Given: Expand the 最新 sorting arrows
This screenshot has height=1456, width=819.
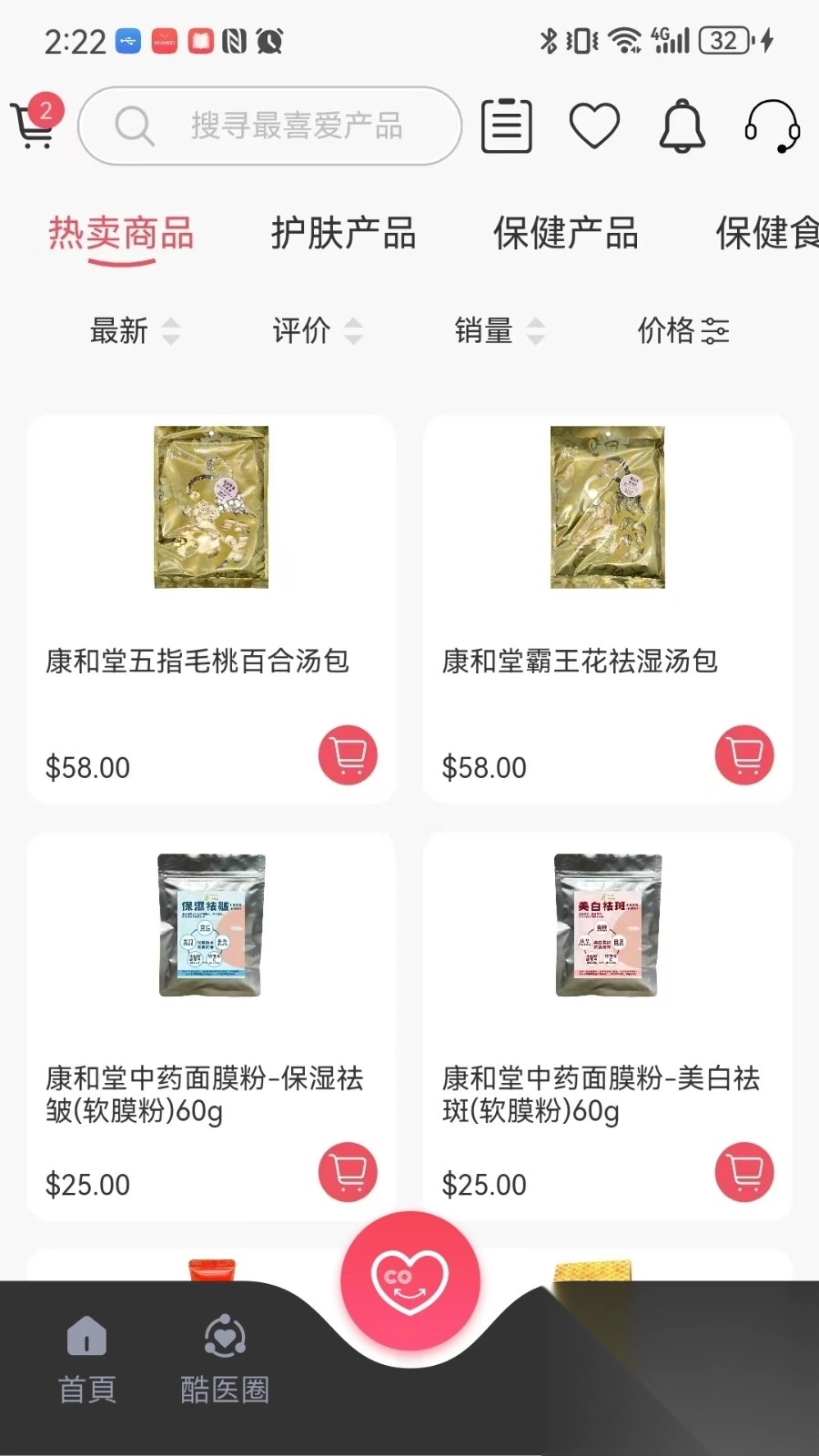Looking at the screenshot, I should (x=171, y=332).
